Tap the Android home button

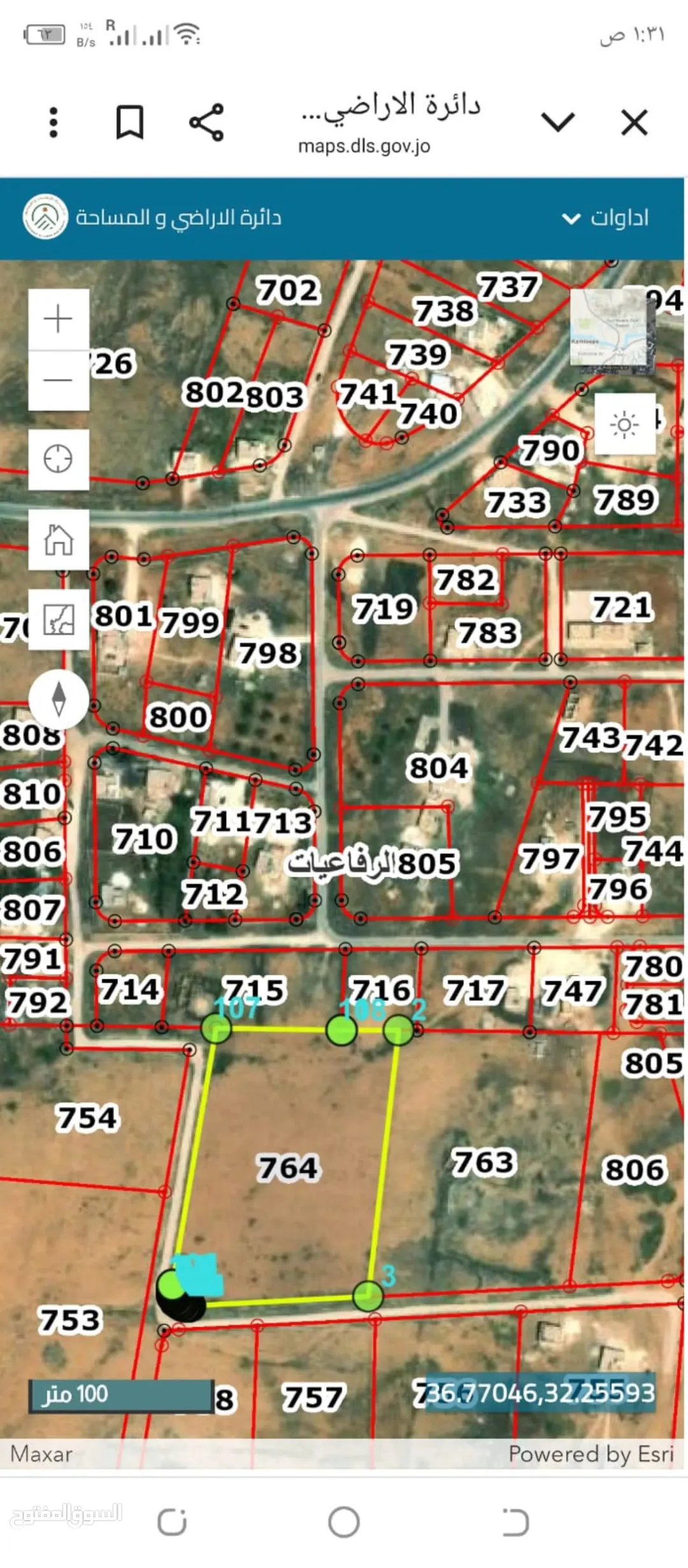point(344,1522)
